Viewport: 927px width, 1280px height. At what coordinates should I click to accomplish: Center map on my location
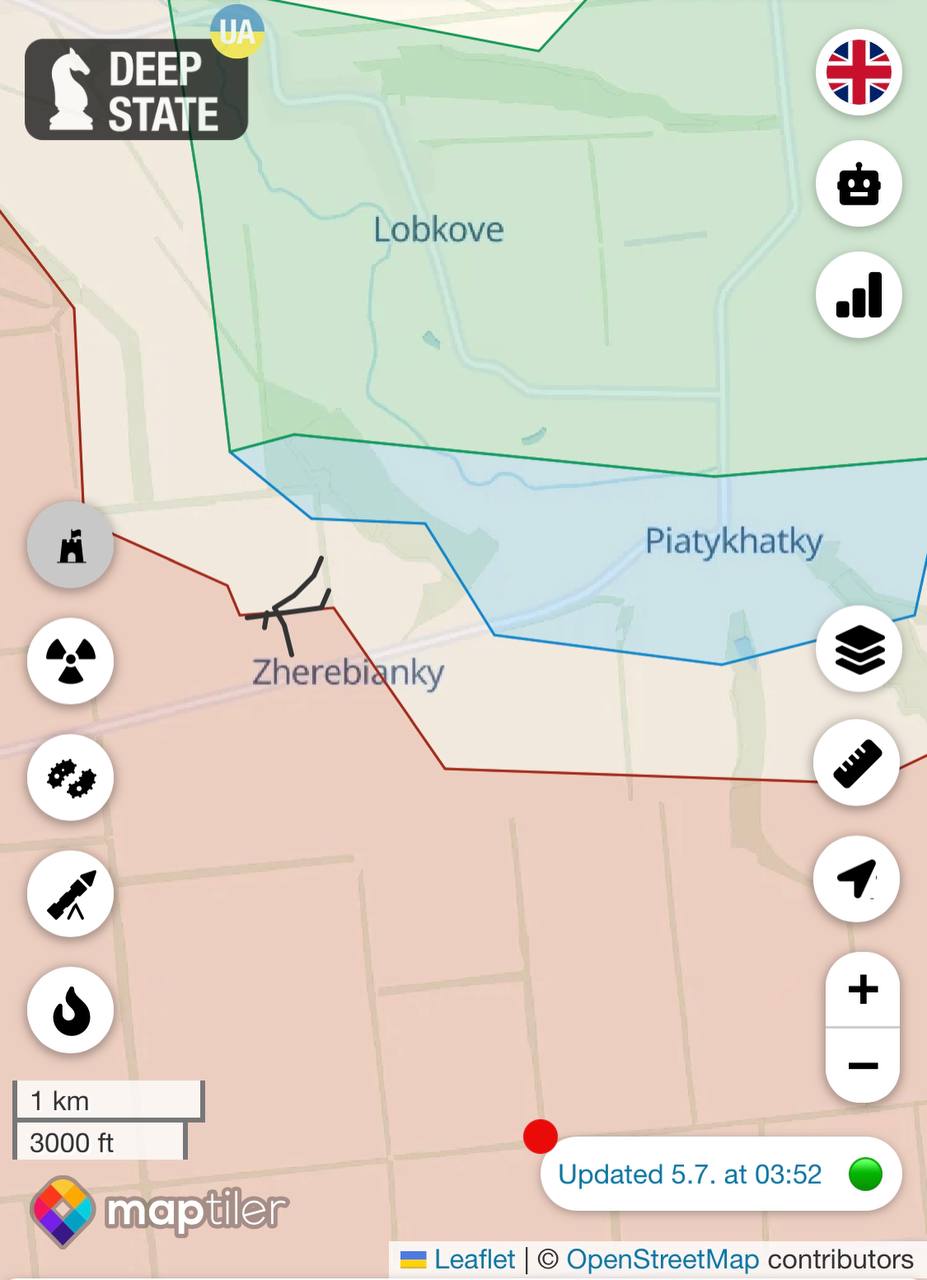pyautogui.click(x=858, y=879)
